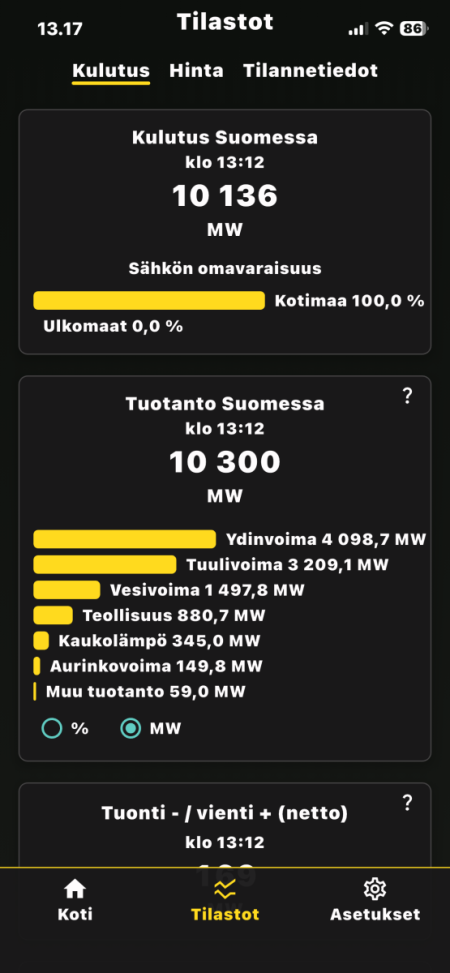The width and height of the screenshot is (450, 973).
Task: Open help for Tuonti / vienti card
Action: click(x=407, y=804)
